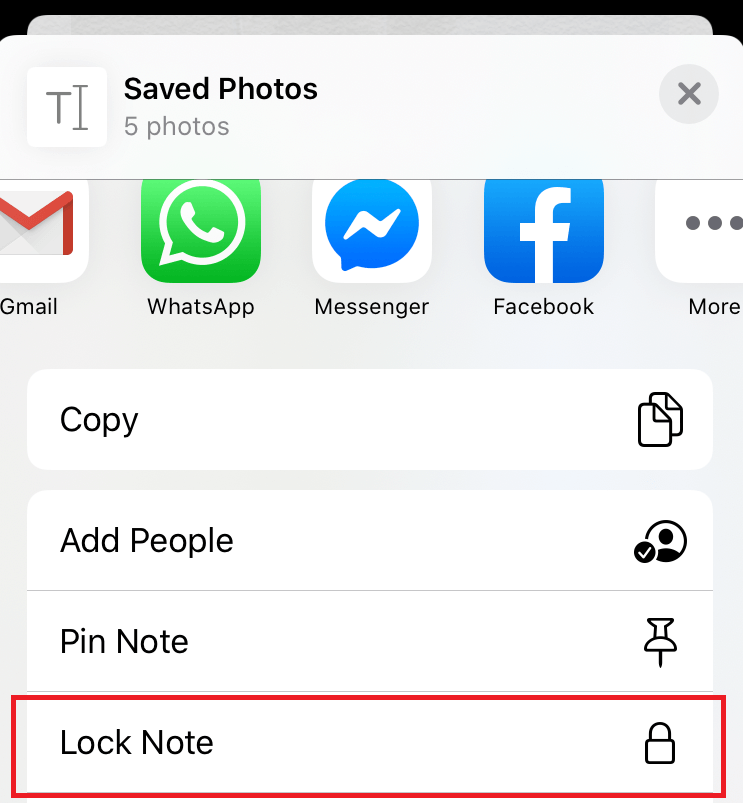Dismiss the share sheet with the X button
This screenshot has height=803, width=743.
click(x=688, y=93)
